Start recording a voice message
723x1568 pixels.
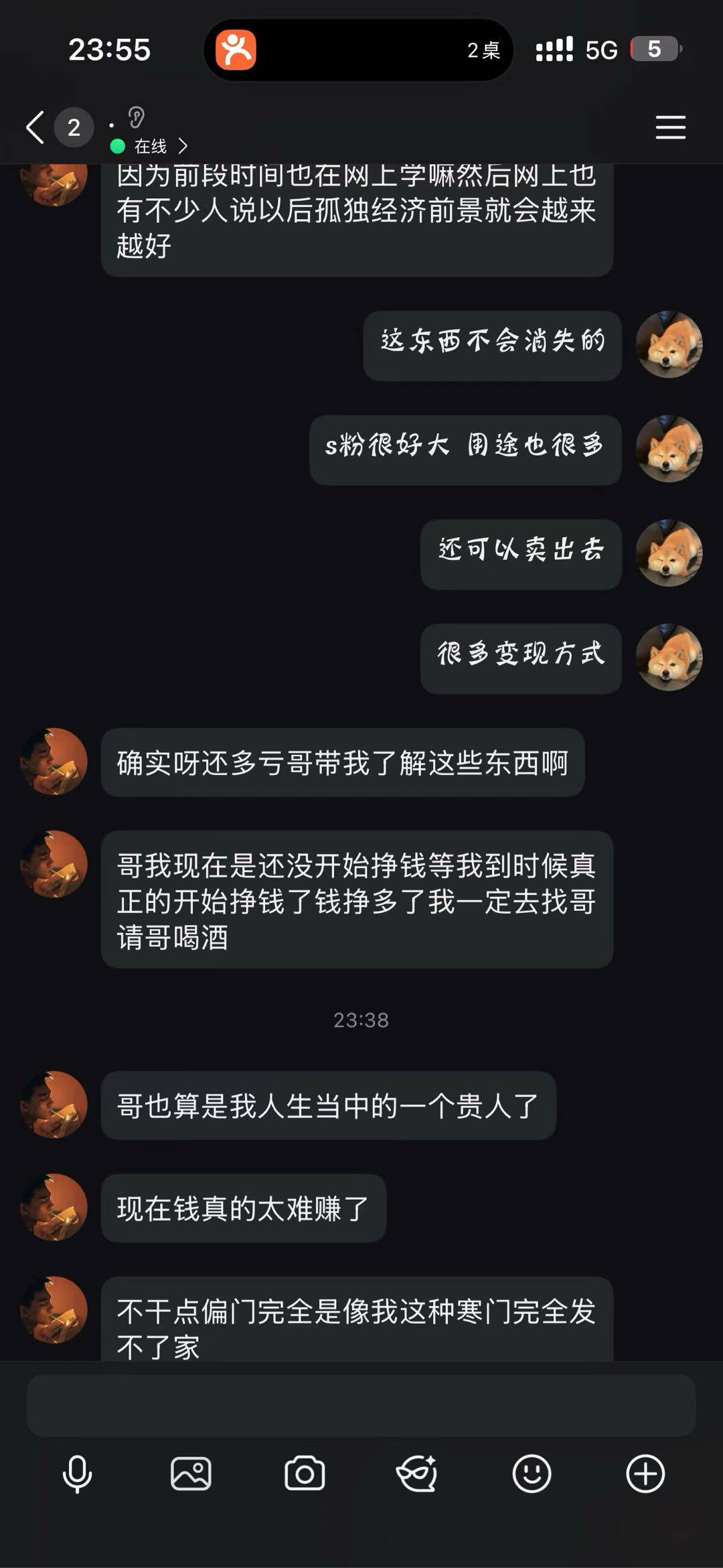pos(77,1474)
